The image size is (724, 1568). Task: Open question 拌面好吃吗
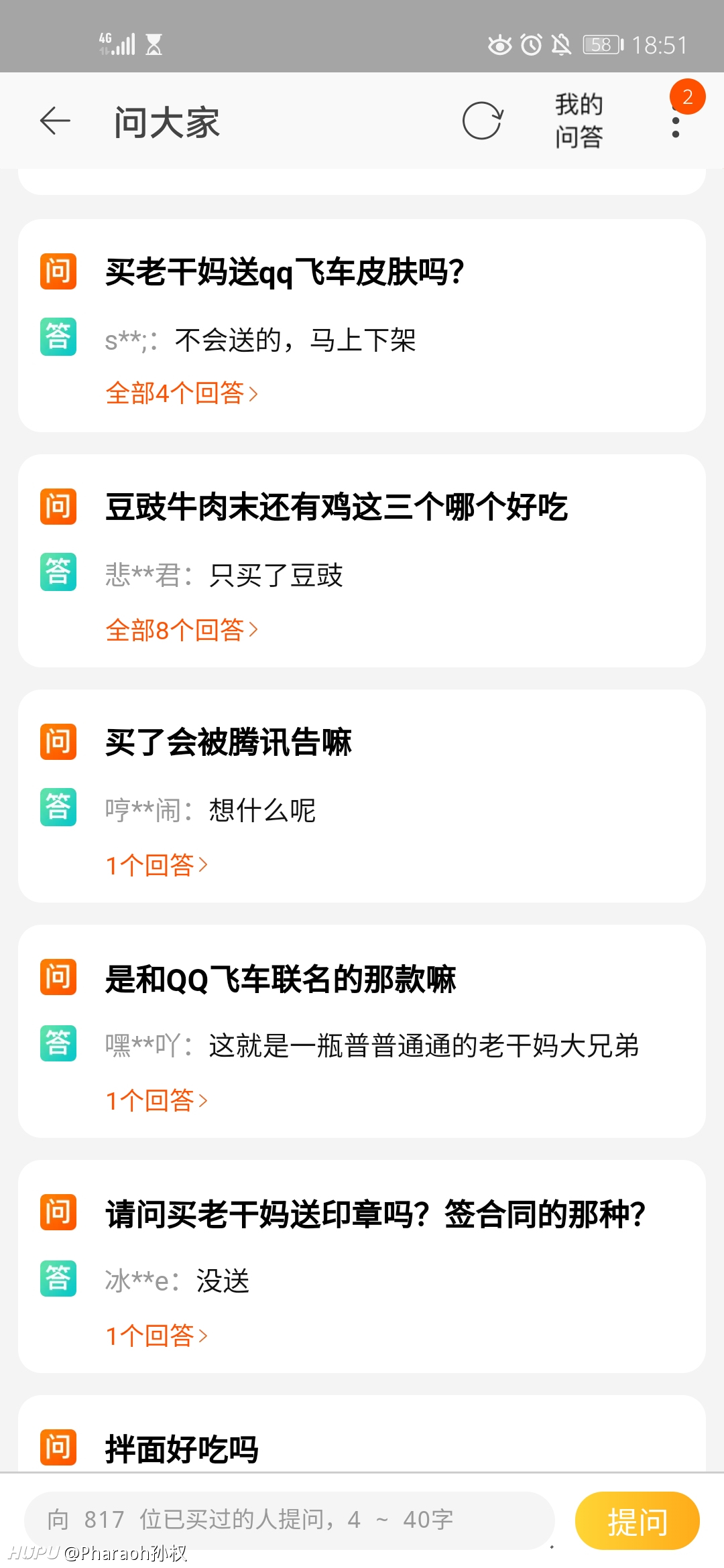pos(182,1449)
